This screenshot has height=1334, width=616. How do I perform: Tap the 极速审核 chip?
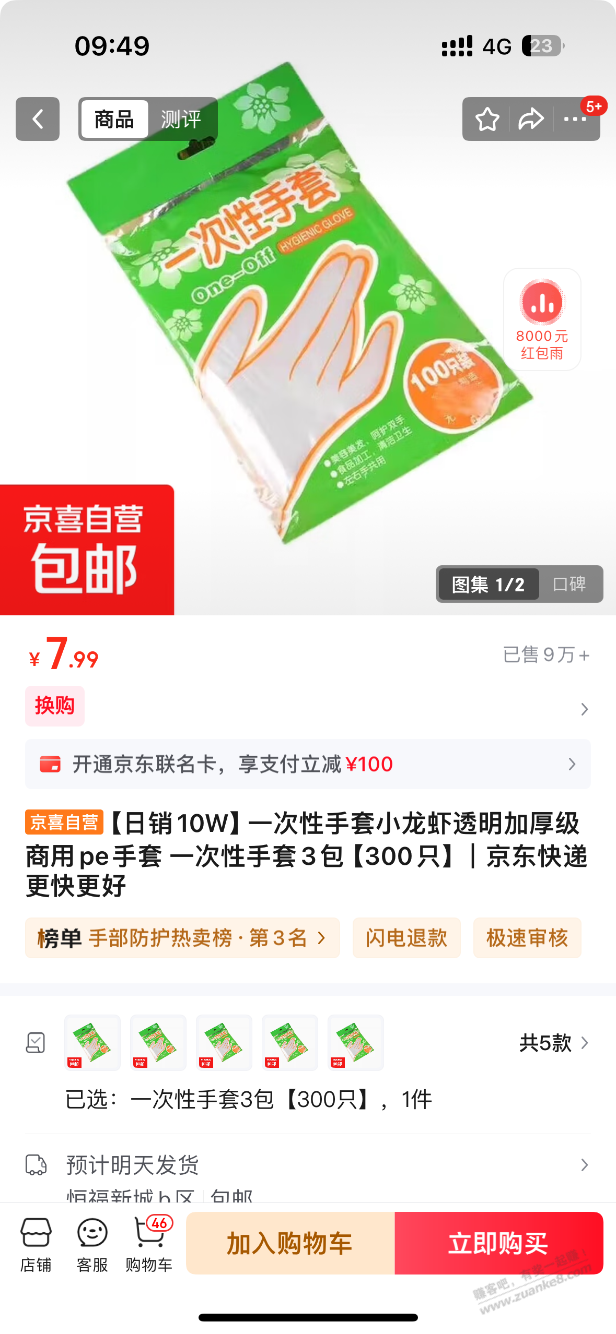click(527, 938)
